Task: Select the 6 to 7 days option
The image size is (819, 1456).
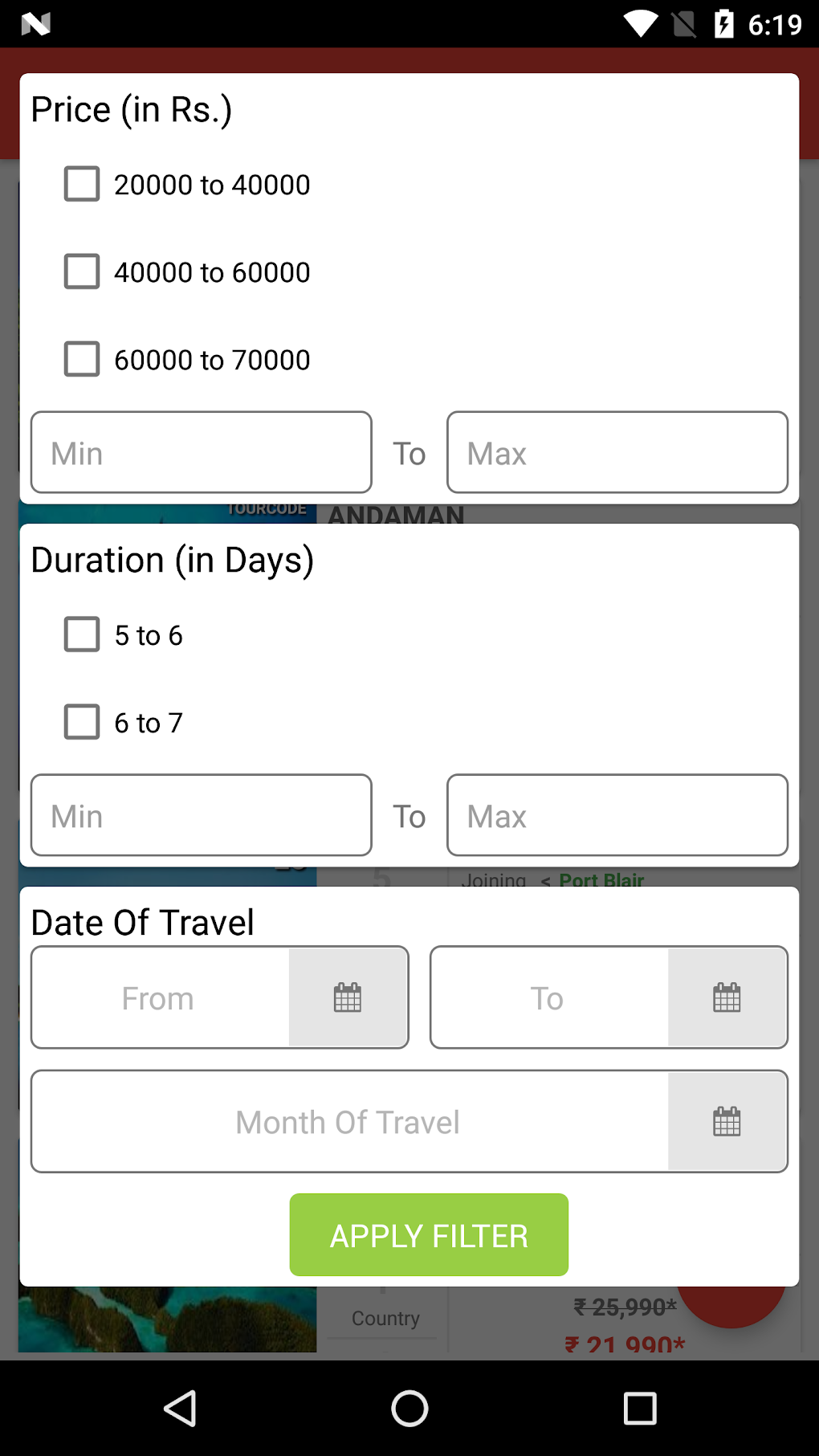Action: point(82,722)
